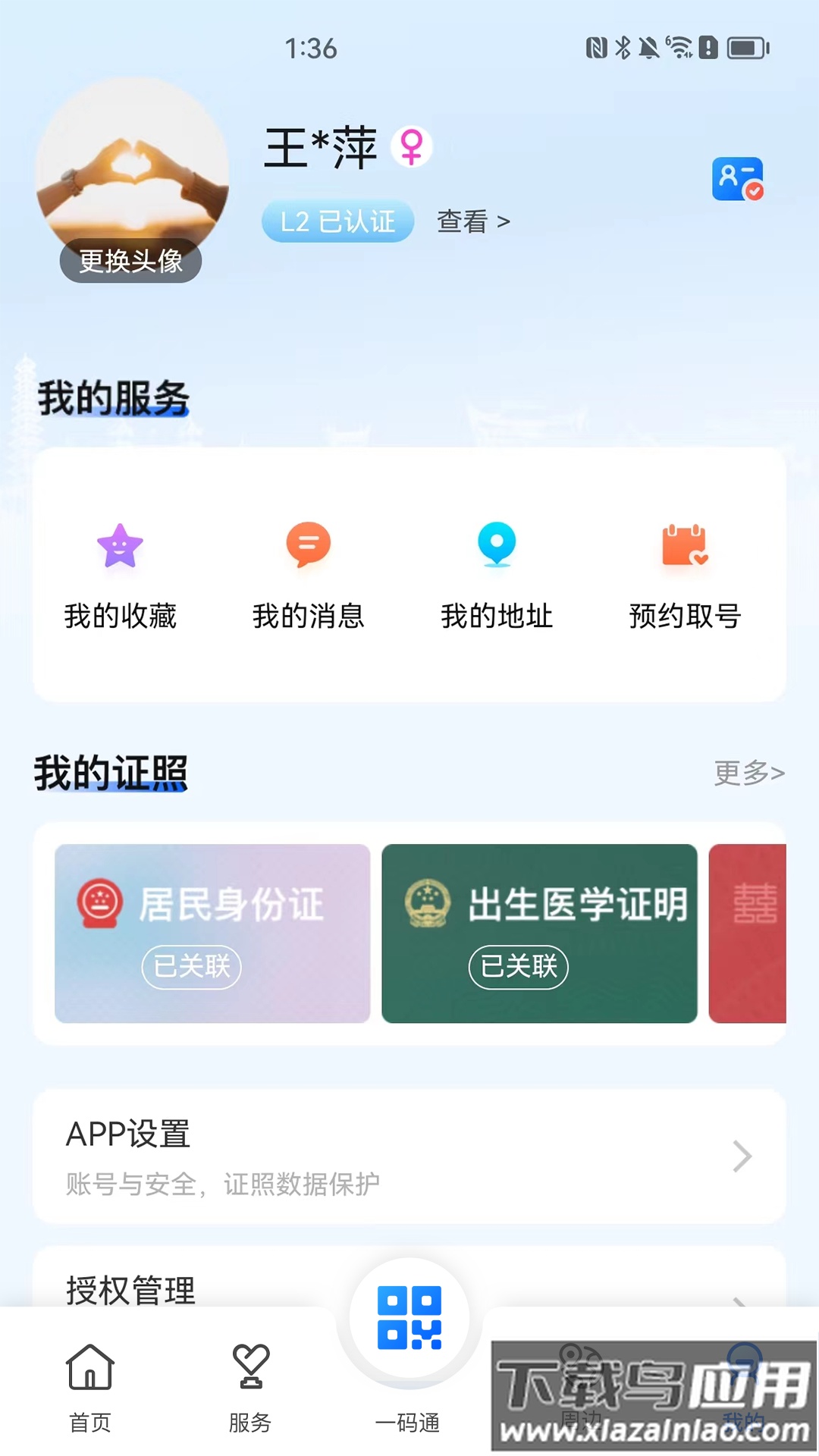Tap the 更换头像 button
Image resolution: width=819 pixels, height=1456 pixels.
[130, 260]
